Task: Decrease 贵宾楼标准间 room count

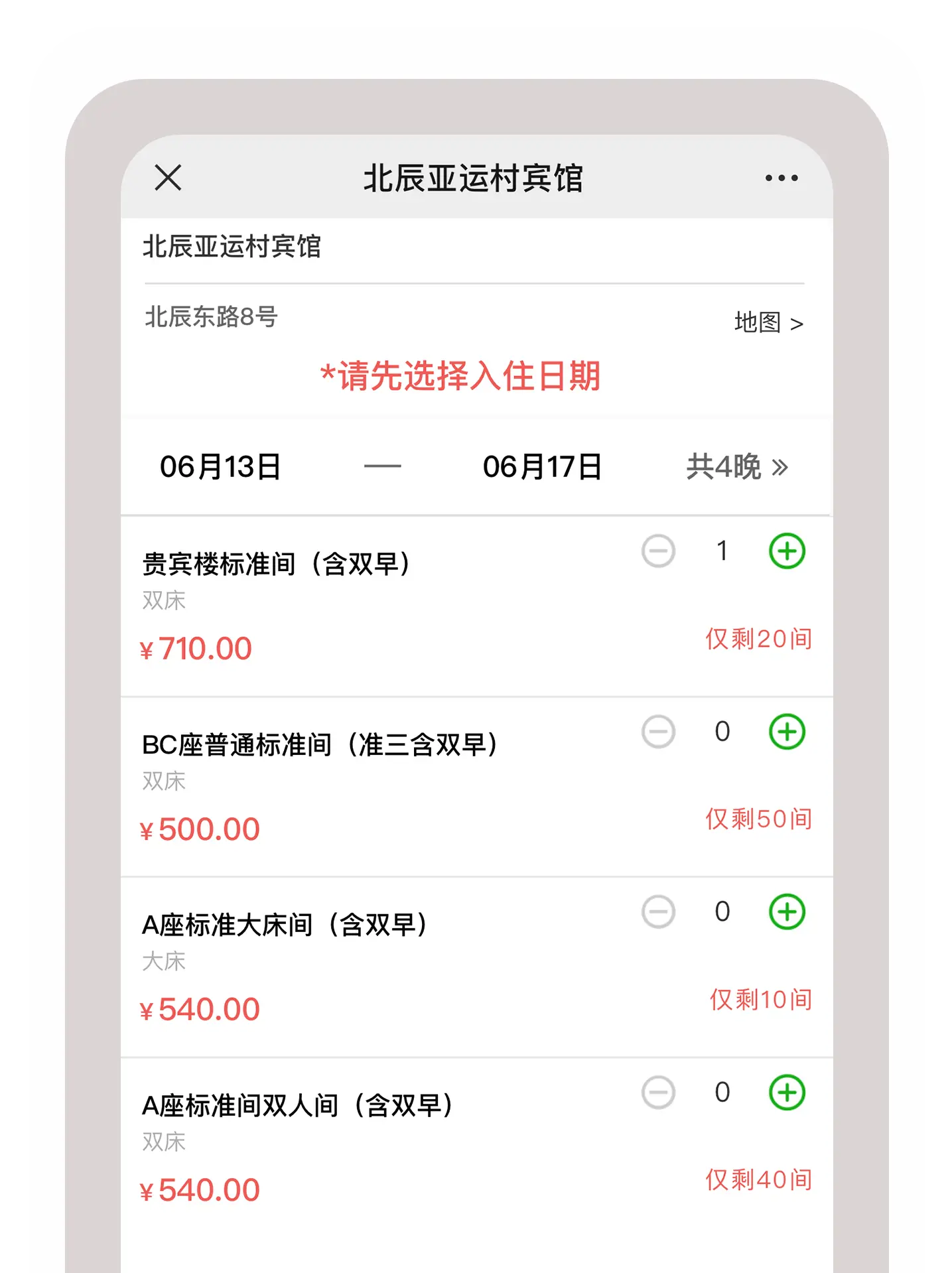Action: tap(658, 551)
